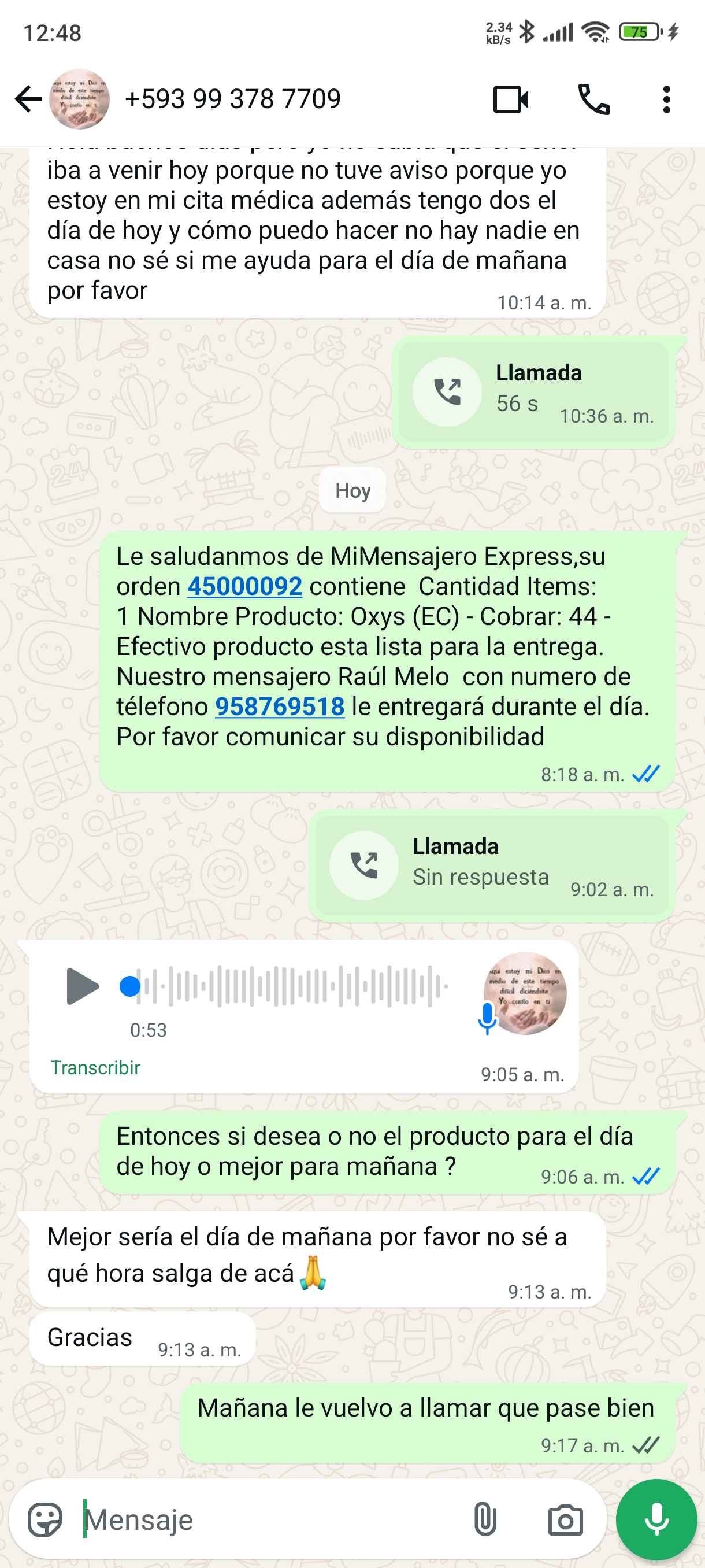
Task: Go back to the chat list
Action: tap(28, 99)
